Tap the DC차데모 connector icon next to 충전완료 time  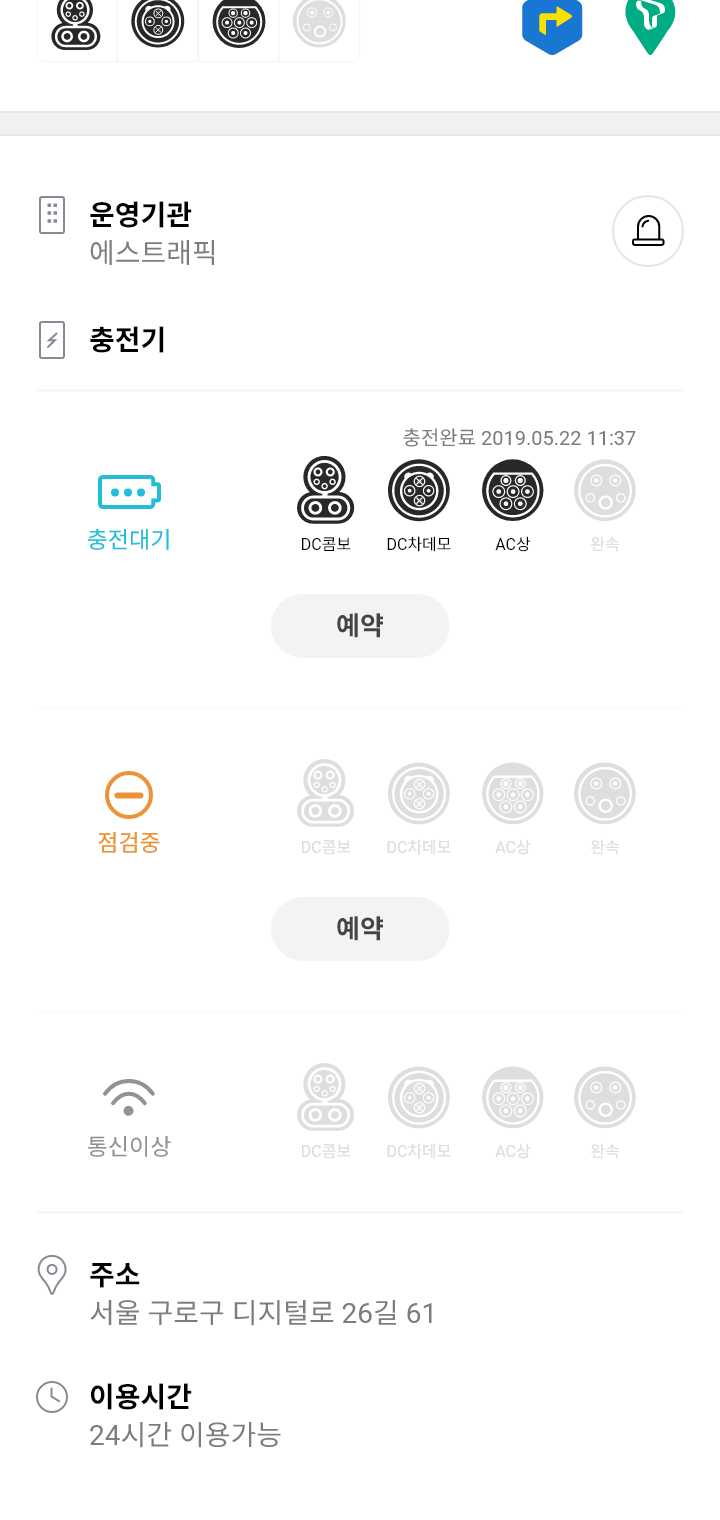[x=418, y=490]
